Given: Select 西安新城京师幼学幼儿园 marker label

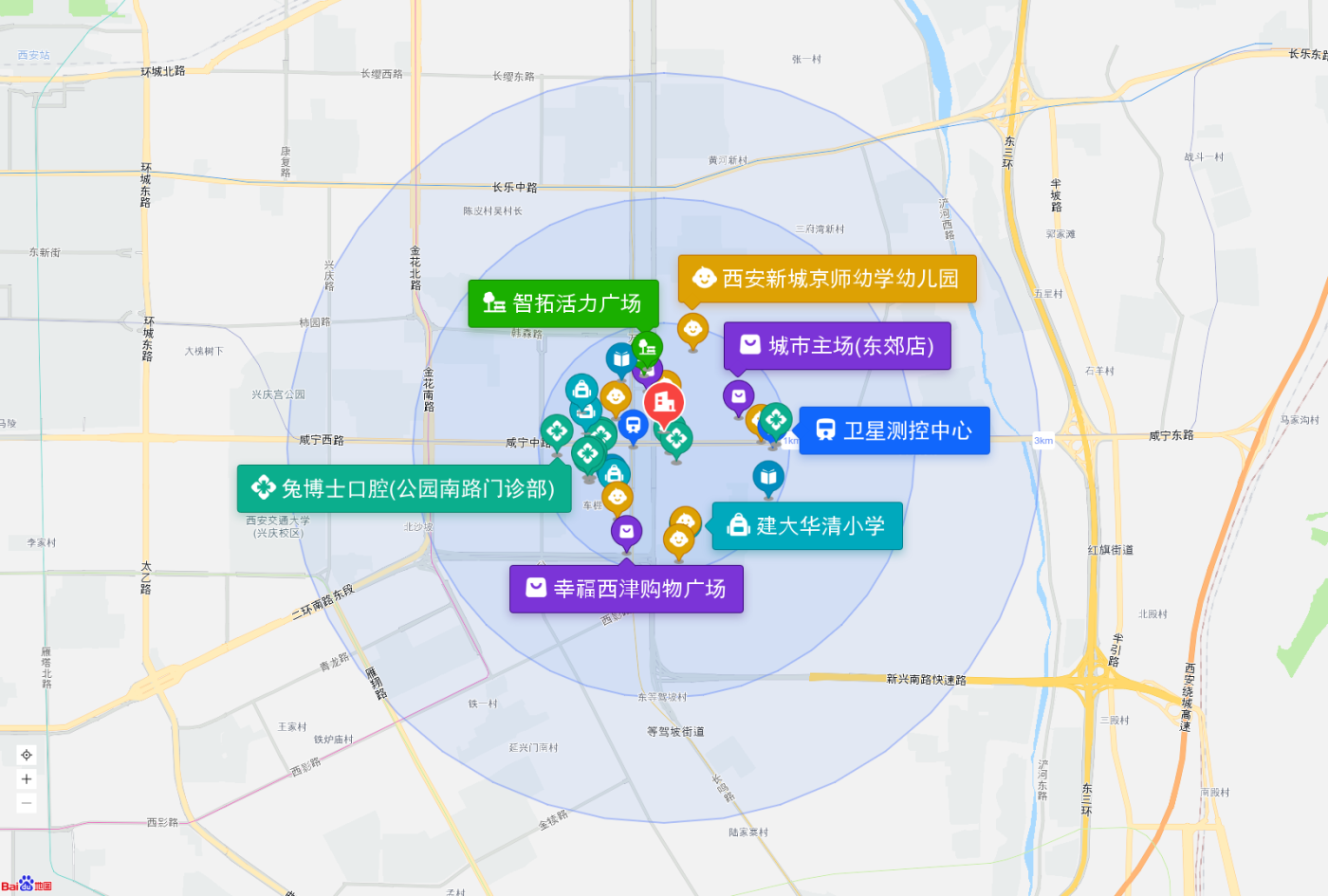Looking at the screenshot, I should point(827,279).
